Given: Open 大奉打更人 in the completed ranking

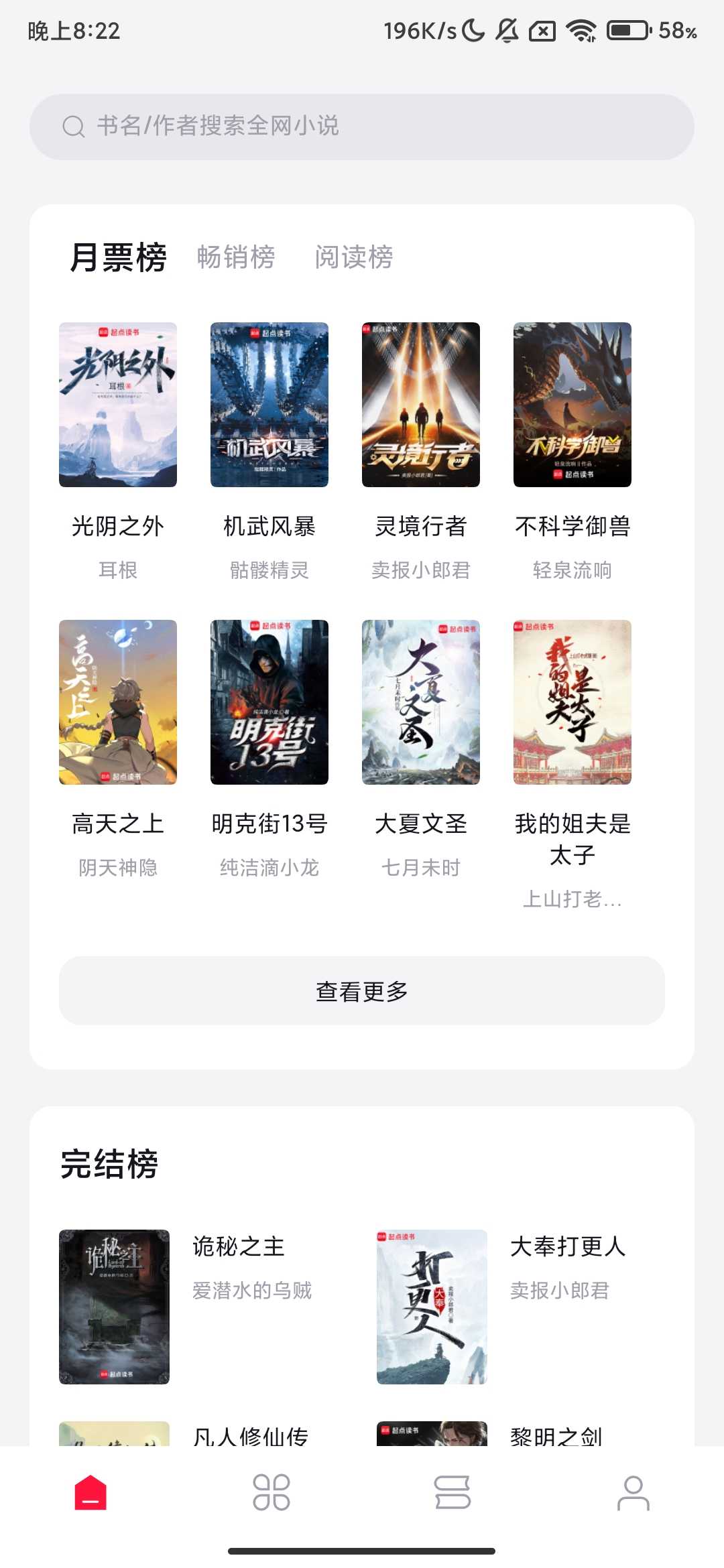Looking at the screenshot, I should point(432,1307).
